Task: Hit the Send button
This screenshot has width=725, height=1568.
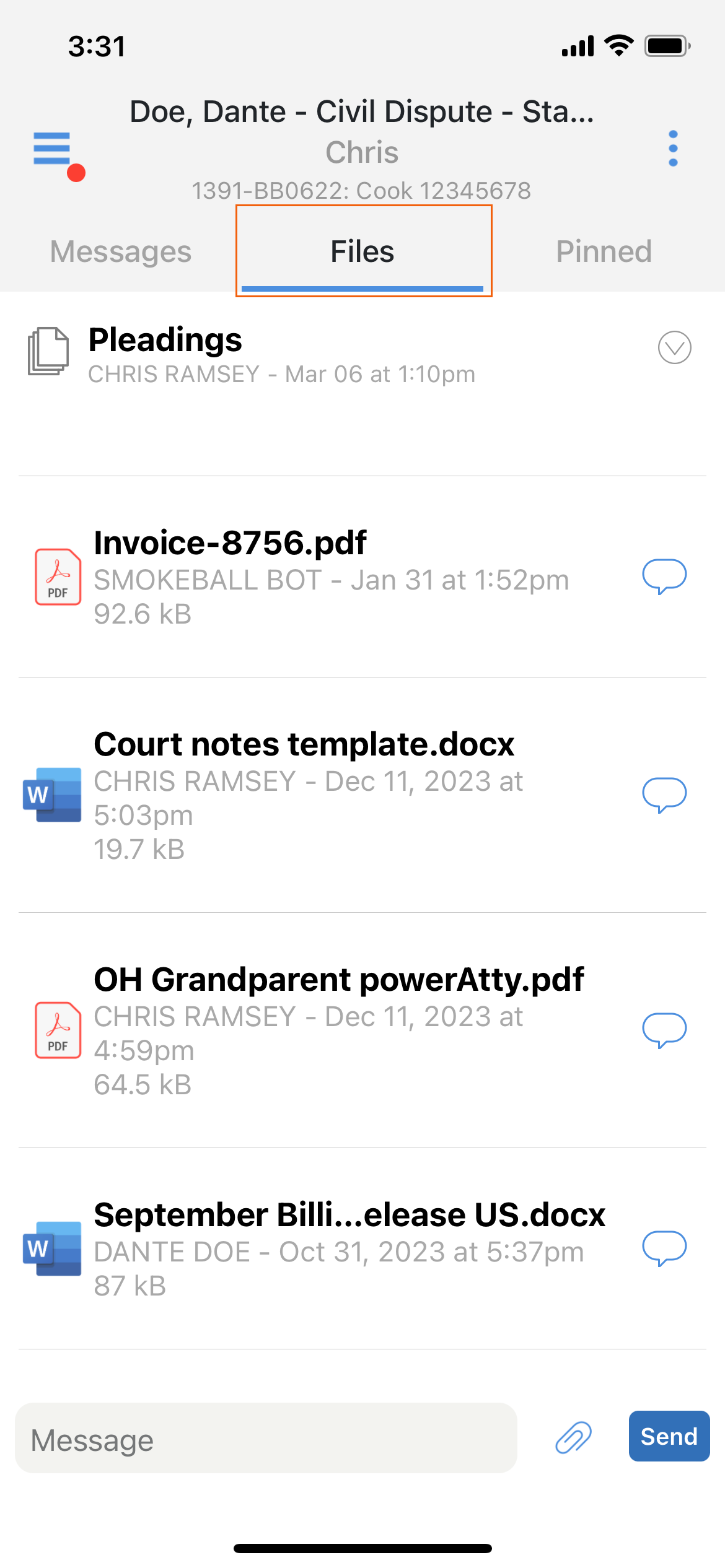Action: (669, 1436)
